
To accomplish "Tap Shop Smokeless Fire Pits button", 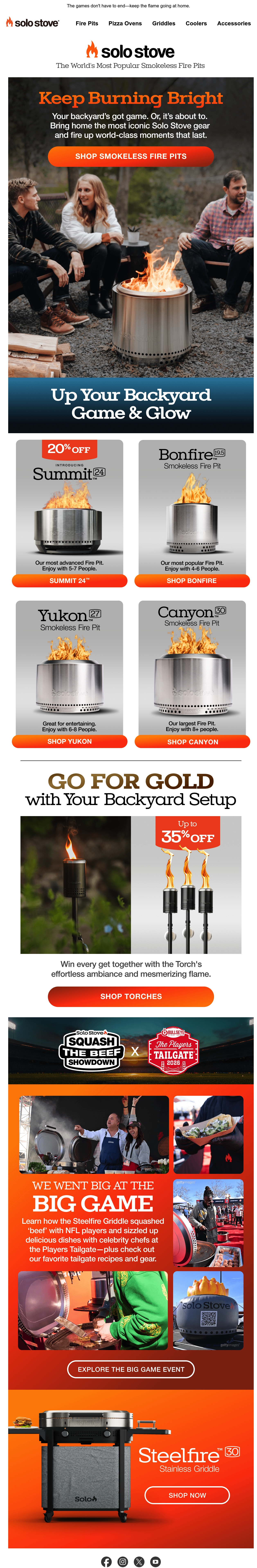I will click(131, 156).
